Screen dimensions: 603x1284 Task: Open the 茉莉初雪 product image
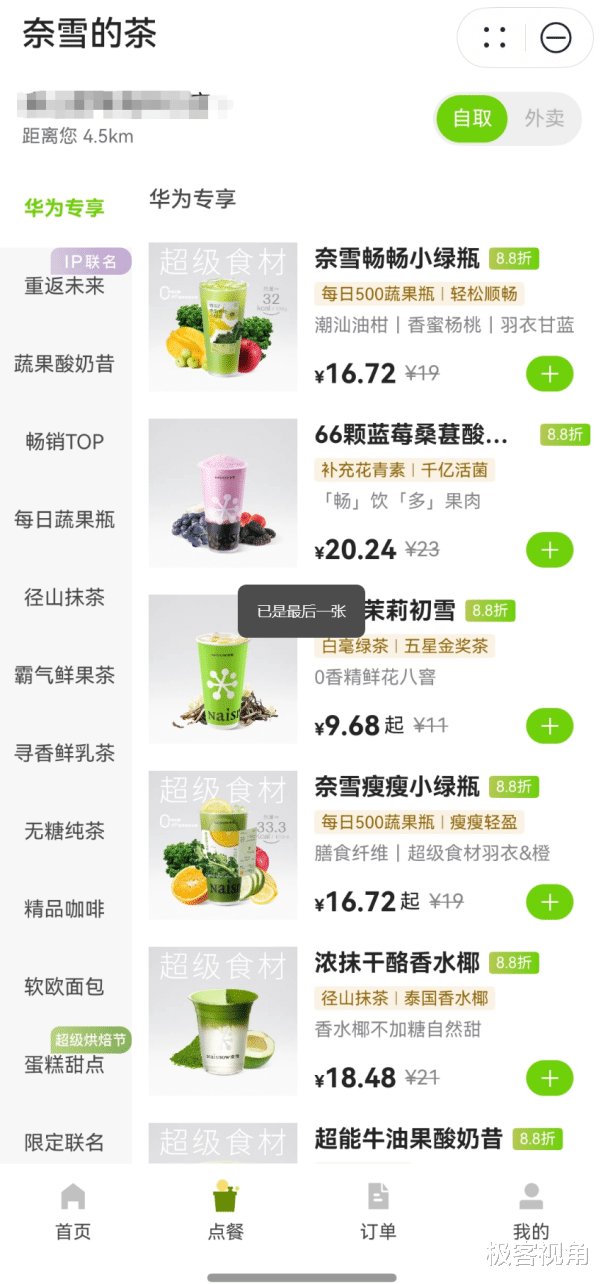[x=223, y=669]
